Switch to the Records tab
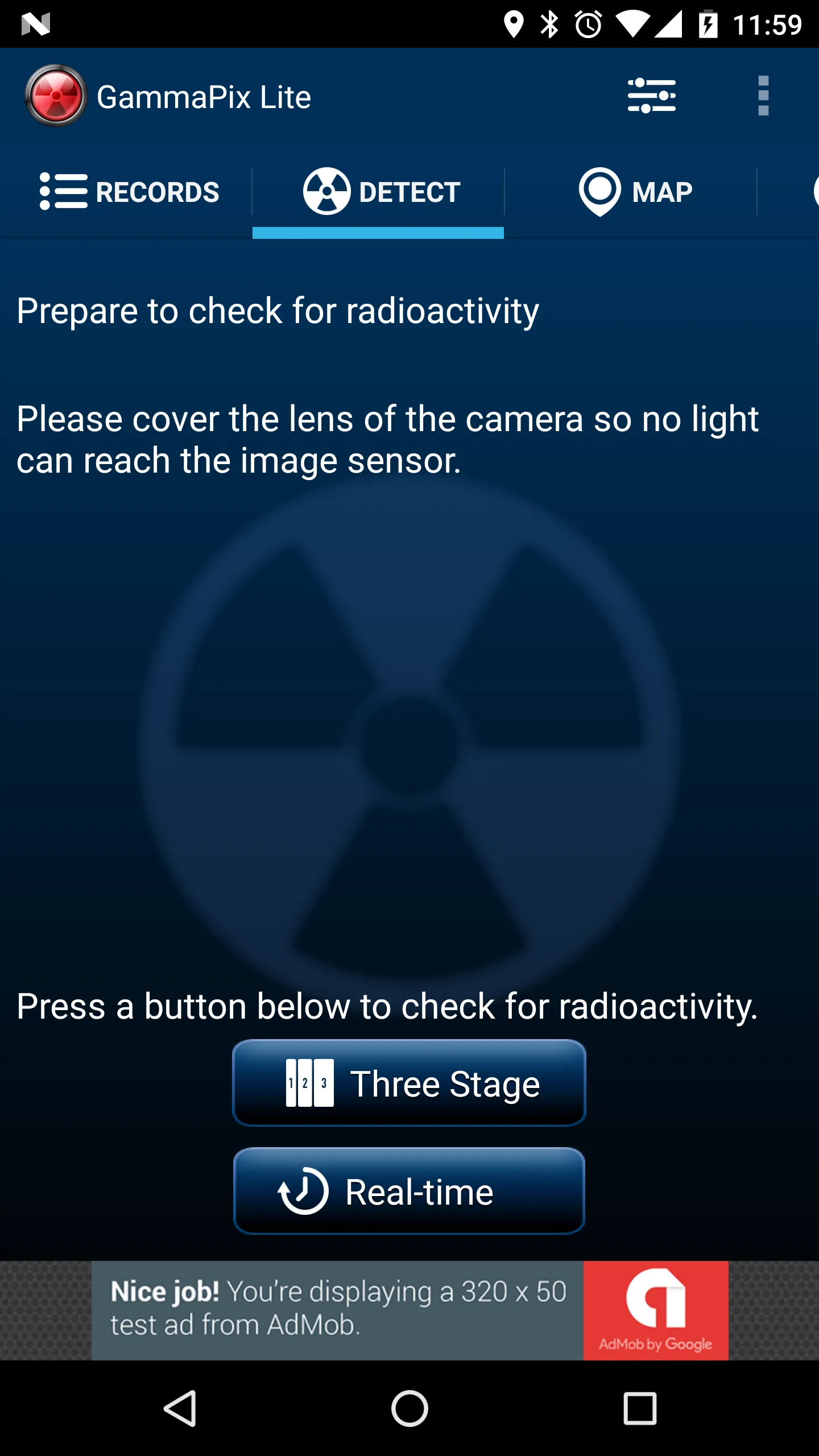This screenshot has width=819, height=1456. tap(129, 192)
